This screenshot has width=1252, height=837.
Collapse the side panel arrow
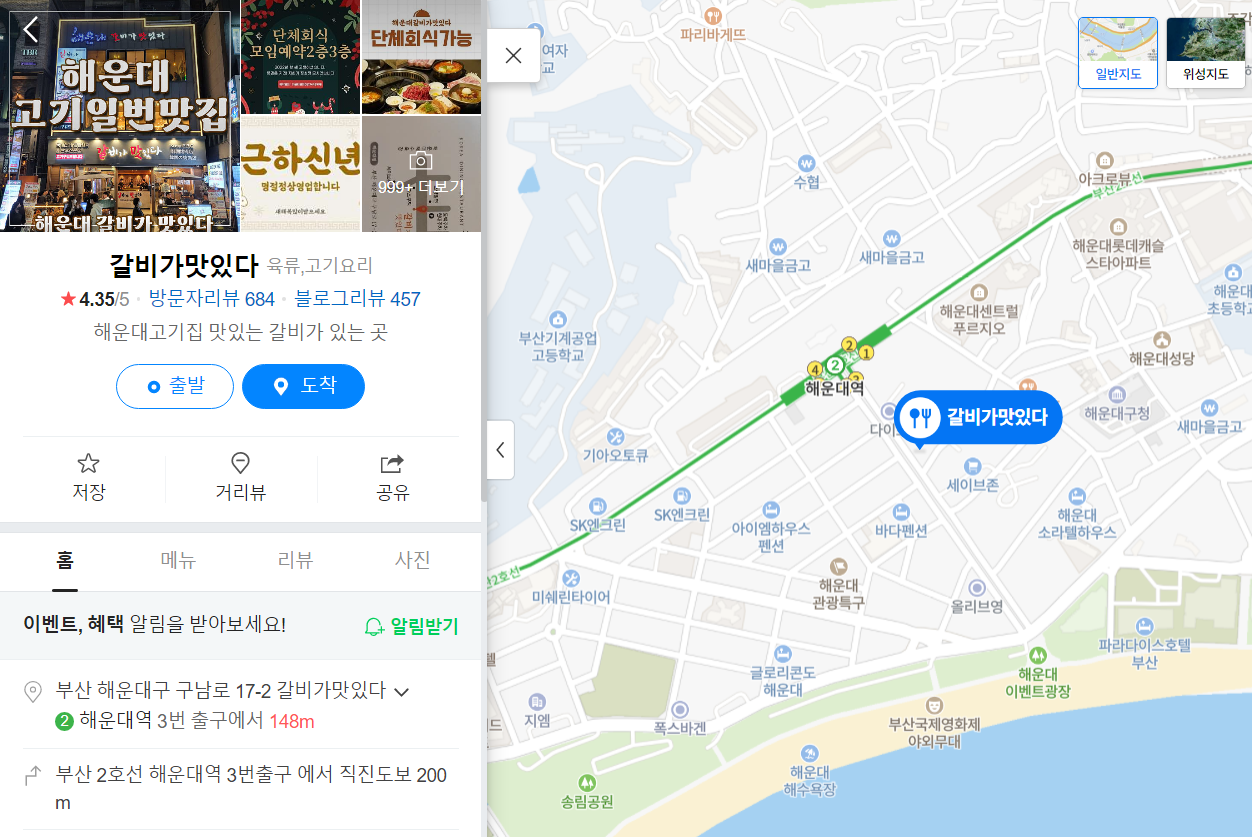(500, 450)
